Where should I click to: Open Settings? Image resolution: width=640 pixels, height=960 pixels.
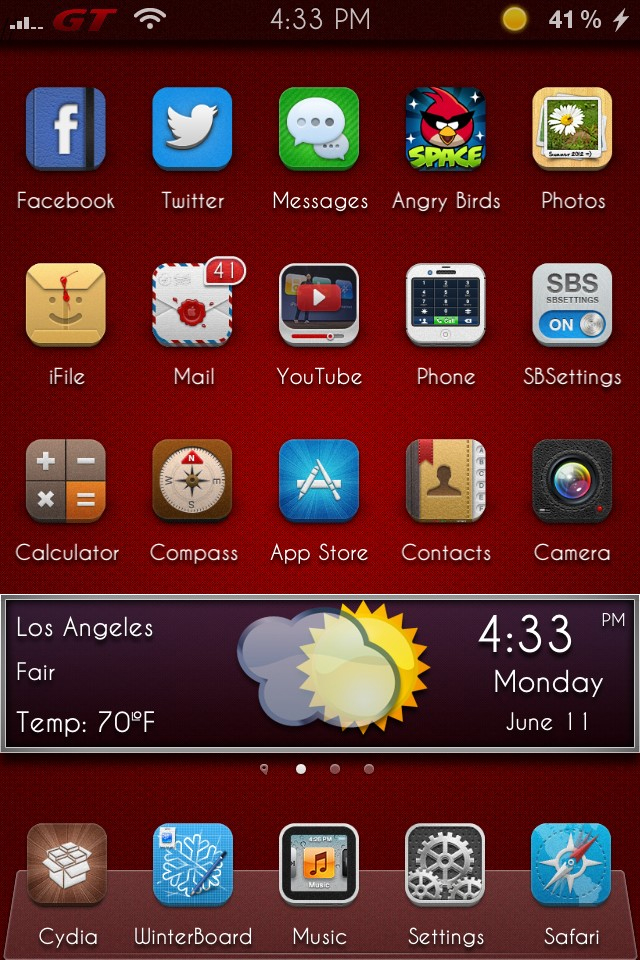446,864
